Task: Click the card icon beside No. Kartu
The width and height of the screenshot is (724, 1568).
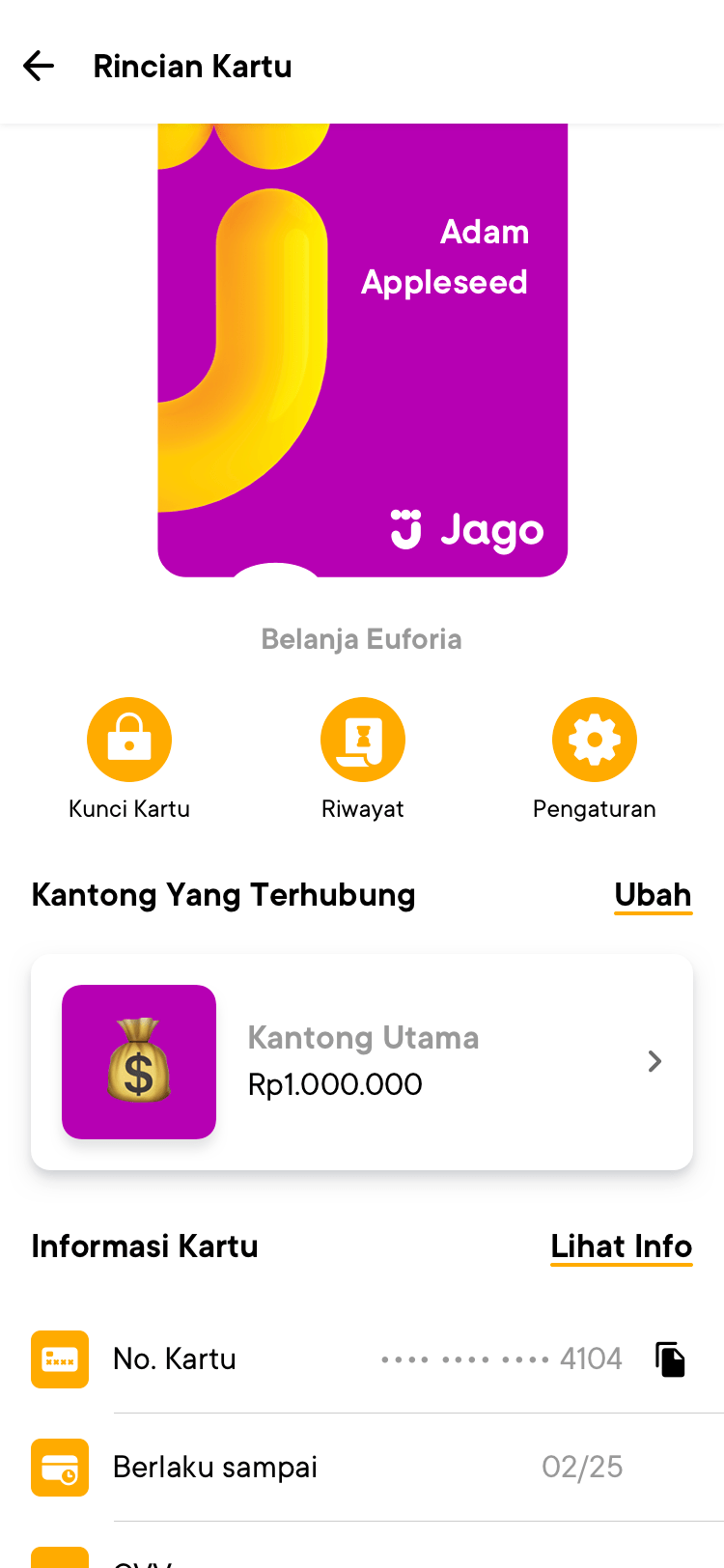Action: coord(60,1358)
